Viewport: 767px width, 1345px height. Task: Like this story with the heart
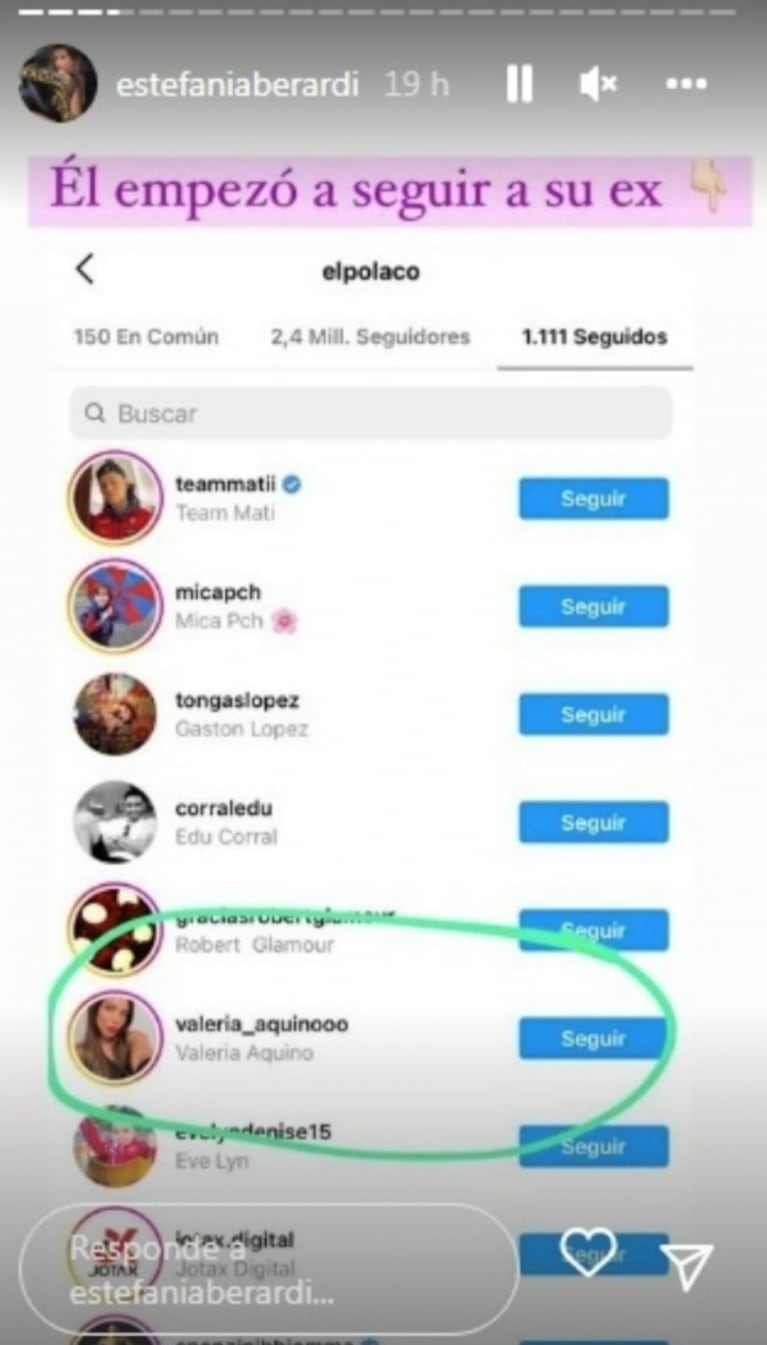coord(588,1252)
